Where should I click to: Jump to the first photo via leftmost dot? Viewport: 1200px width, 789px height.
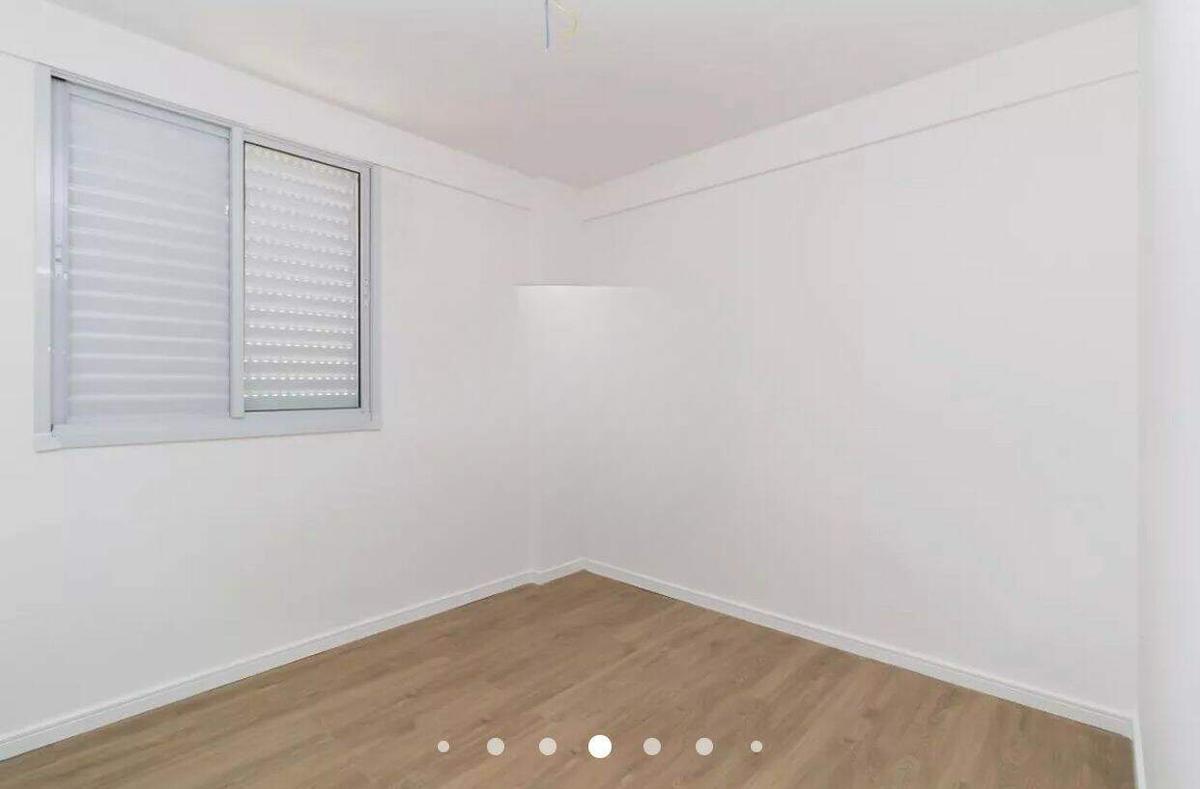point(443,746)
